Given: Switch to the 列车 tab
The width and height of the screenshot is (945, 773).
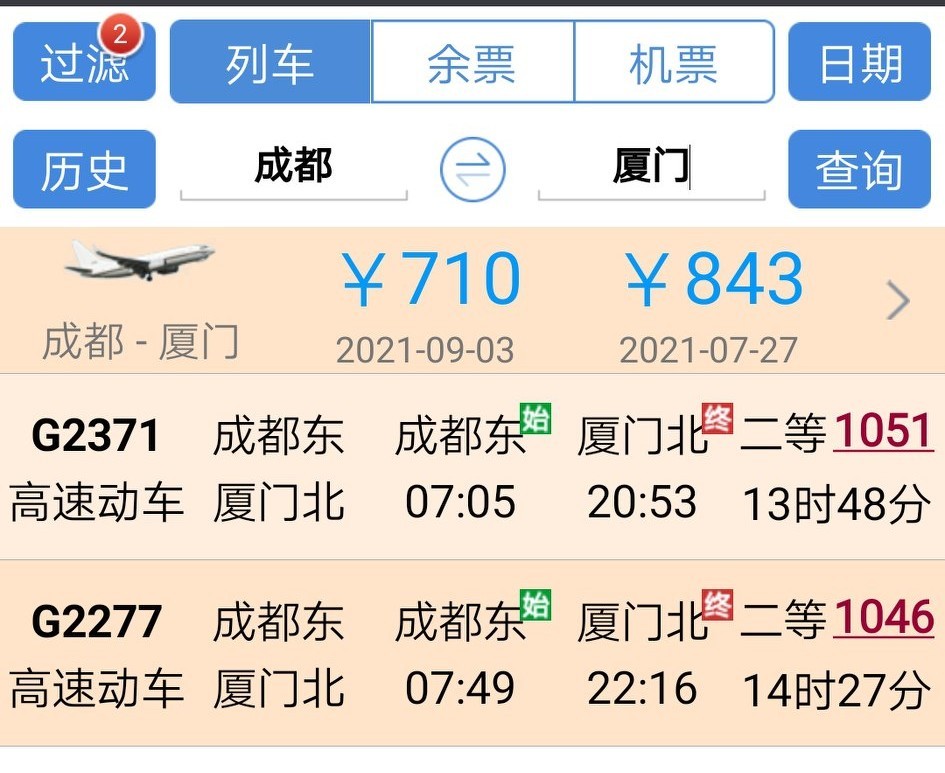Looking at the screenshot, I should tap(270, 62).
